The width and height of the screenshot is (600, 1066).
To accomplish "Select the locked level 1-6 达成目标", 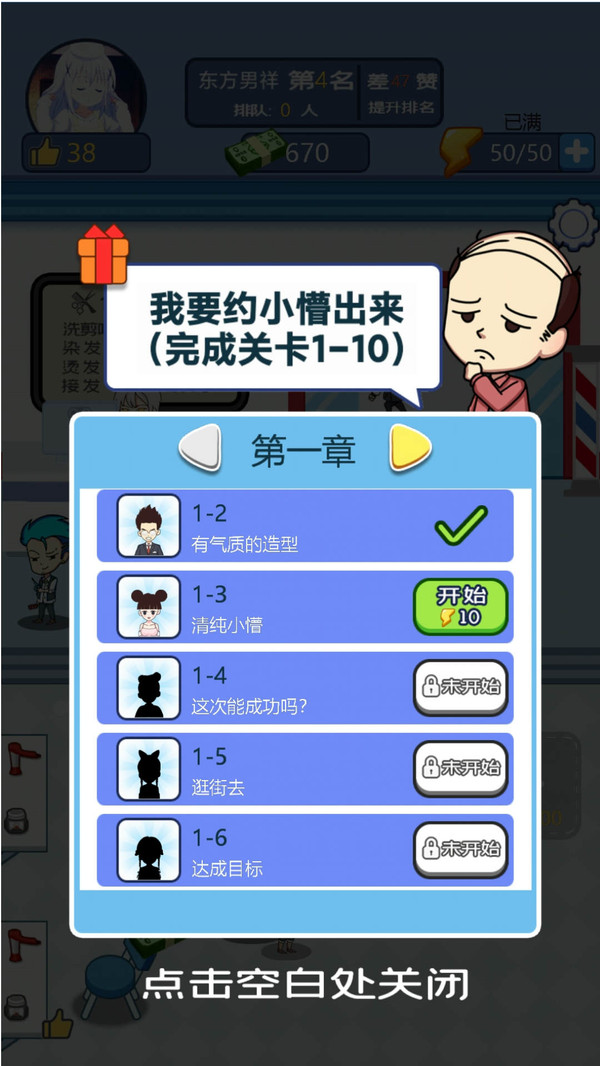I will pyautogui.click(x=304, y=851).
